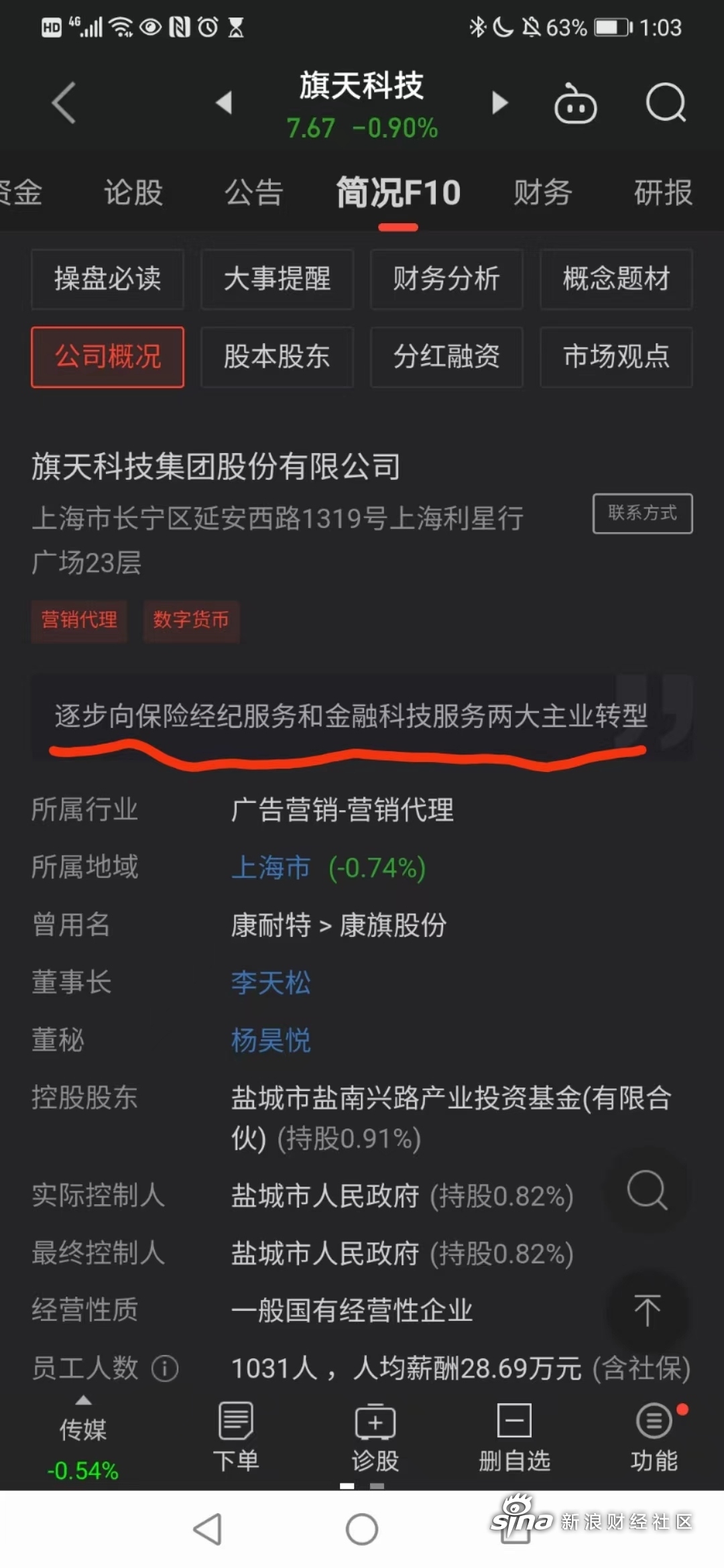Switch to the 财务 tab
This screenshot has width=724, height=1568.
click(x=542, y=193)
